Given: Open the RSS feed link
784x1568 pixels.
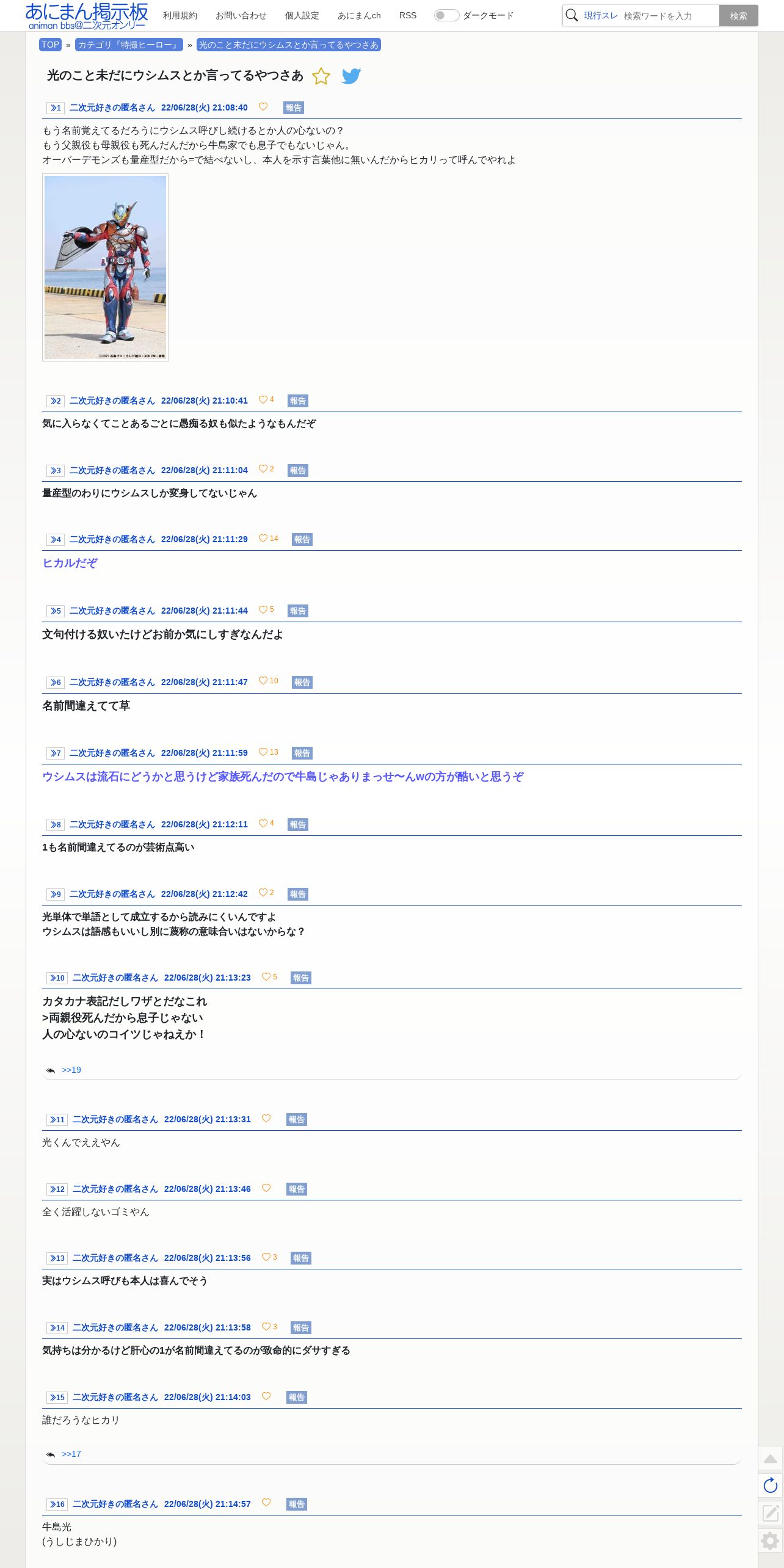Looking at the screenshot, I should 408,15.
